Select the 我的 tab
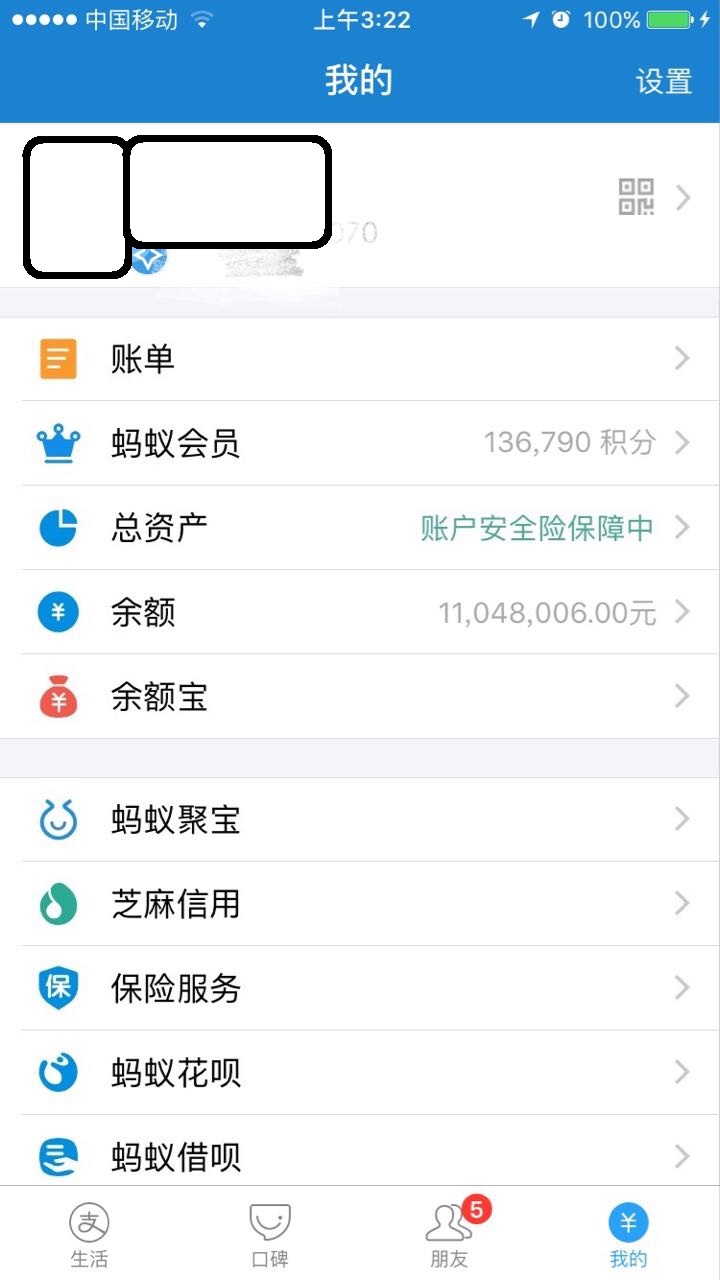This screenshot has height=1280, width=720. tap(629, 1235)
